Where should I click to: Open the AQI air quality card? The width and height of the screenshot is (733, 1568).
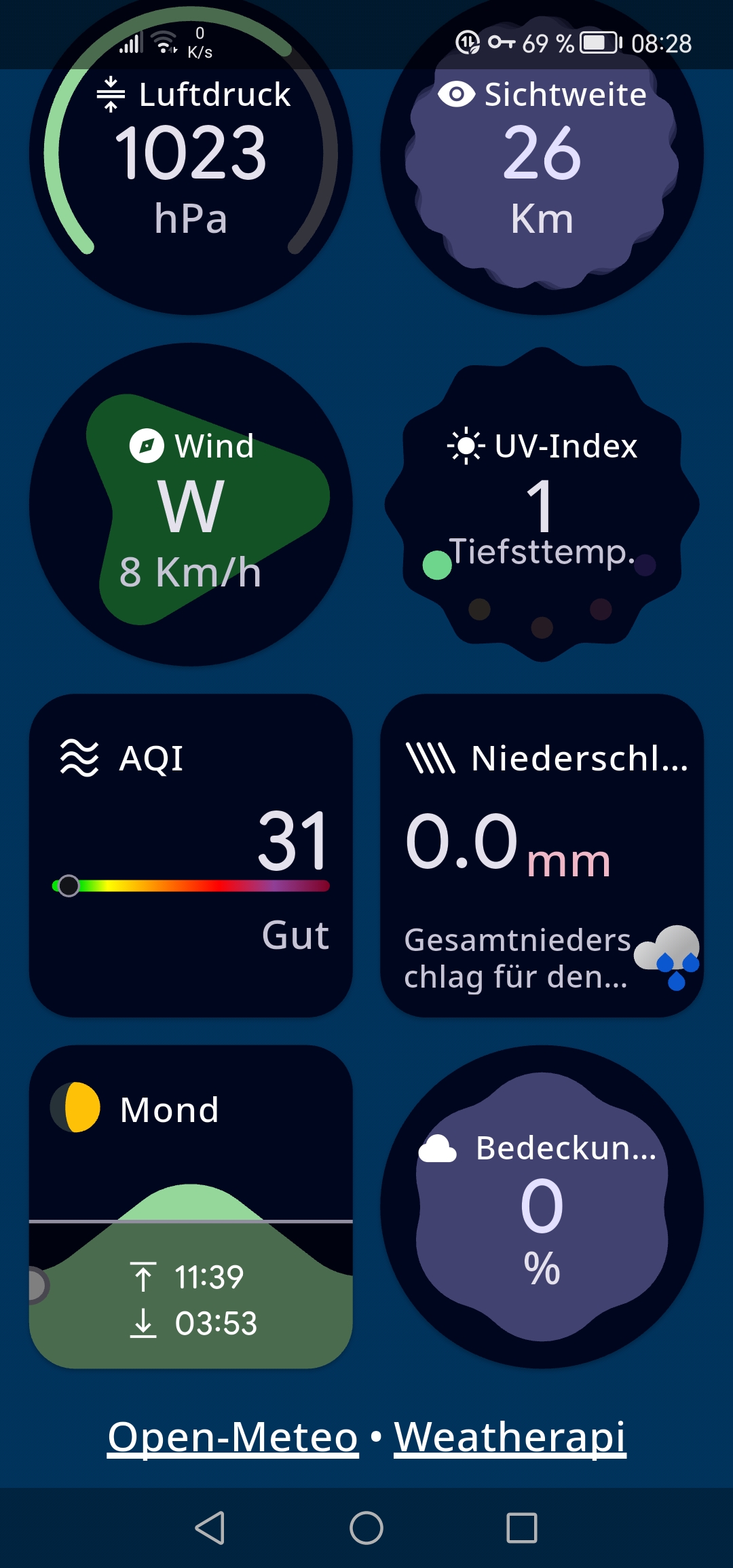pyautogui.click(x=191, y=855)
